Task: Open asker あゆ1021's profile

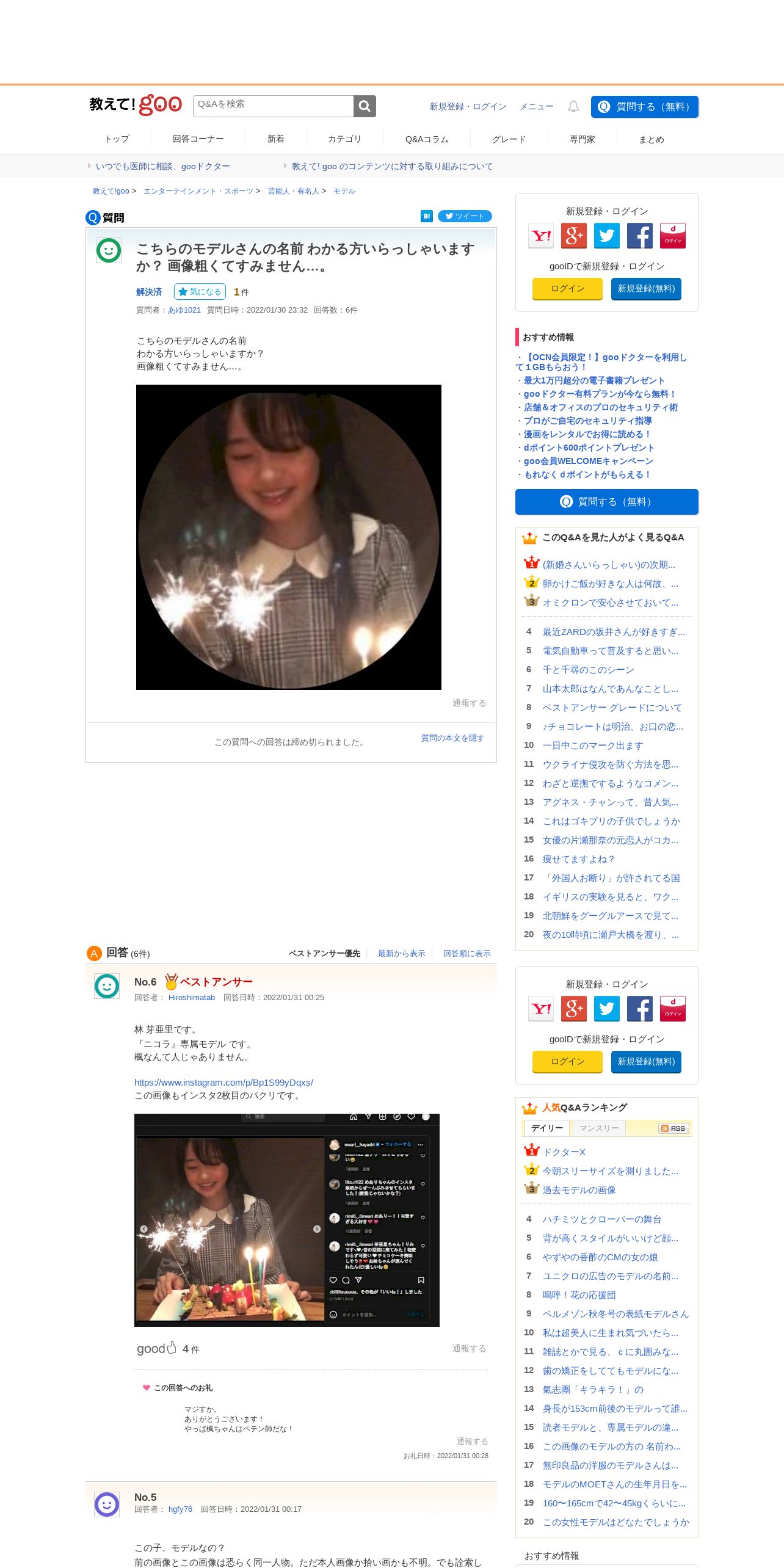Action: pyautogui.click(x=184, y=310)
